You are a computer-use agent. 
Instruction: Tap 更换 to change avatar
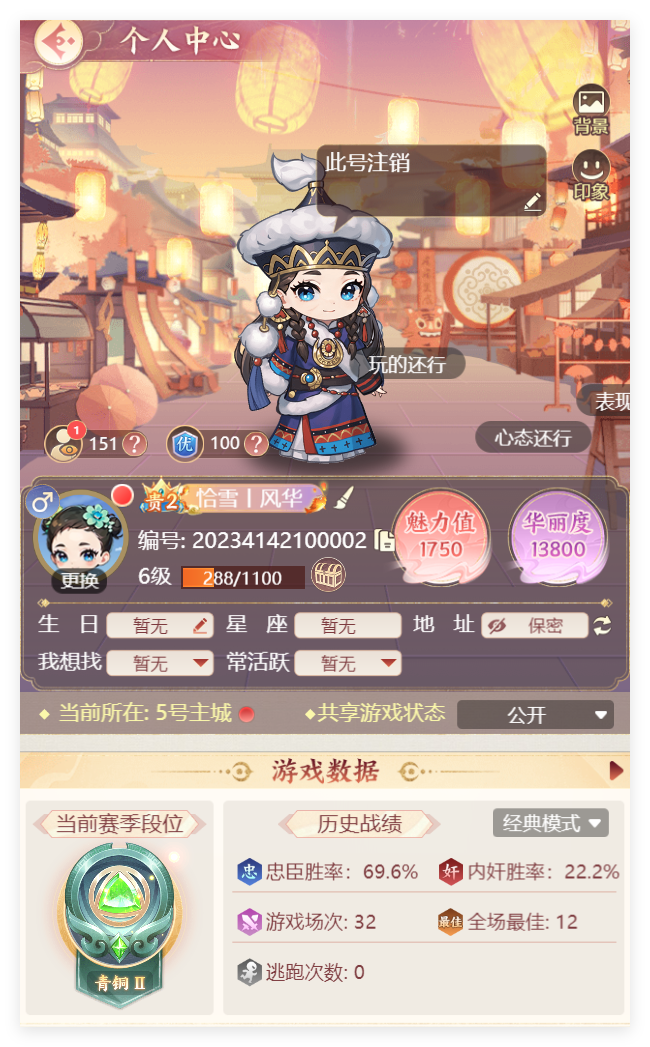[79, 581]
